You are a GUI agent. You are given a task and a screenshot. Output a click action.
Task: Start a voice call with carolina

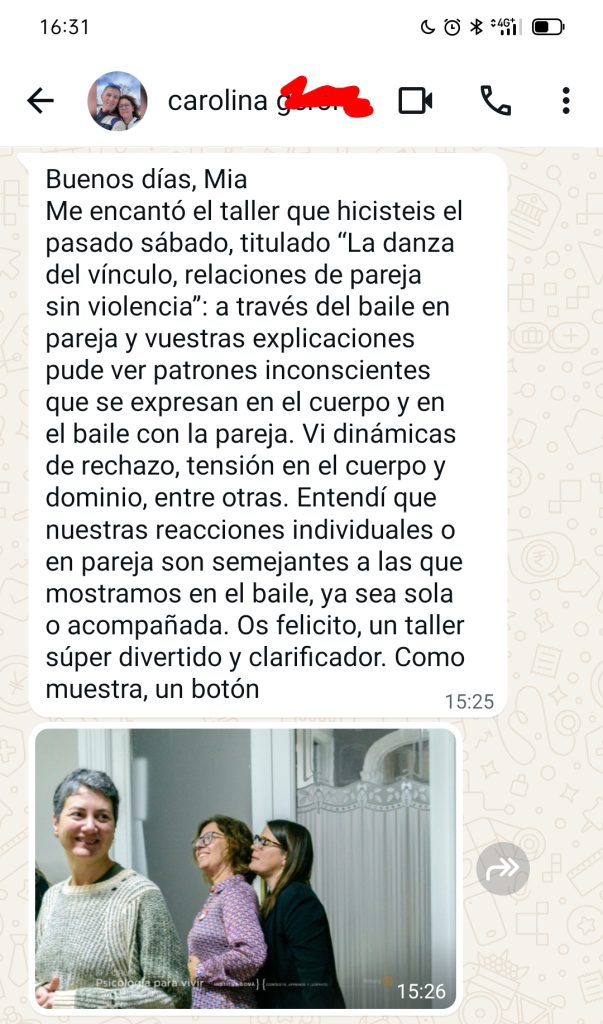(x=495, y=101)
